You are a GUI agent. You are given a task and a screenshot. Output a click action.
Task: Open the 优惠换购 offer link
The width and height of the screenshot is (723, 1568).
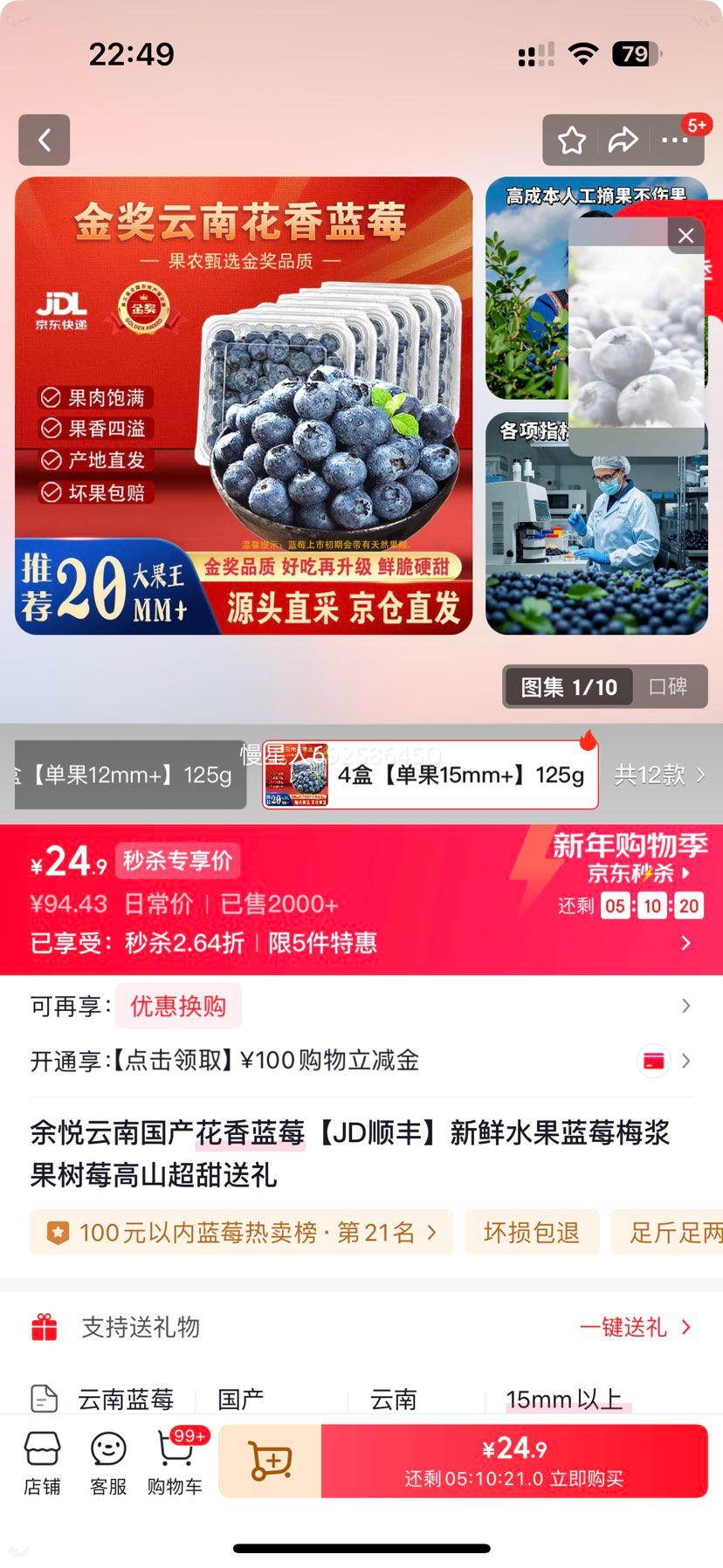click(178, 1006)
